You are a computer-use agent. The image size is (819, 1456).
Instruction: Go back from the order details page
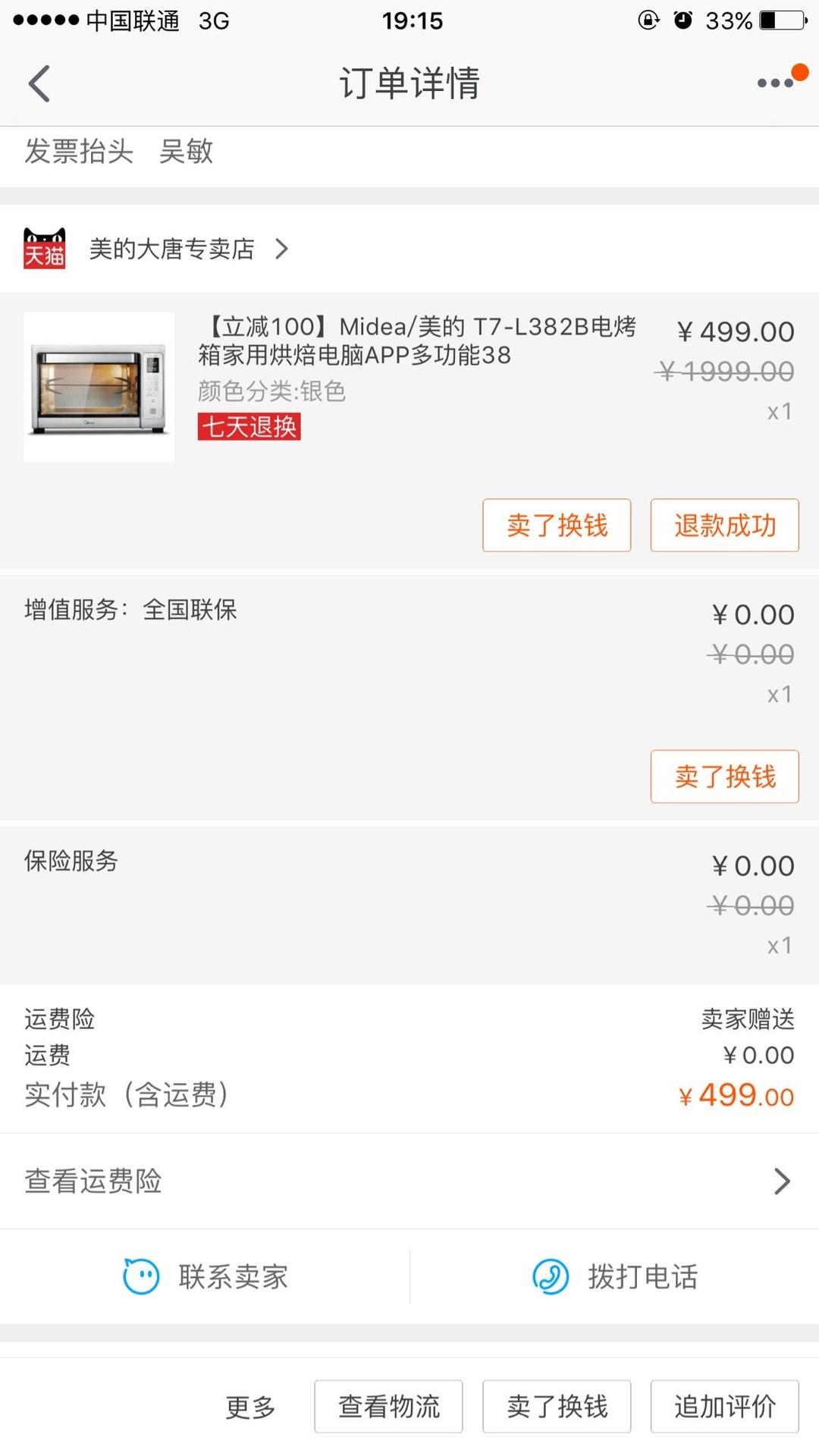(39, 83)
